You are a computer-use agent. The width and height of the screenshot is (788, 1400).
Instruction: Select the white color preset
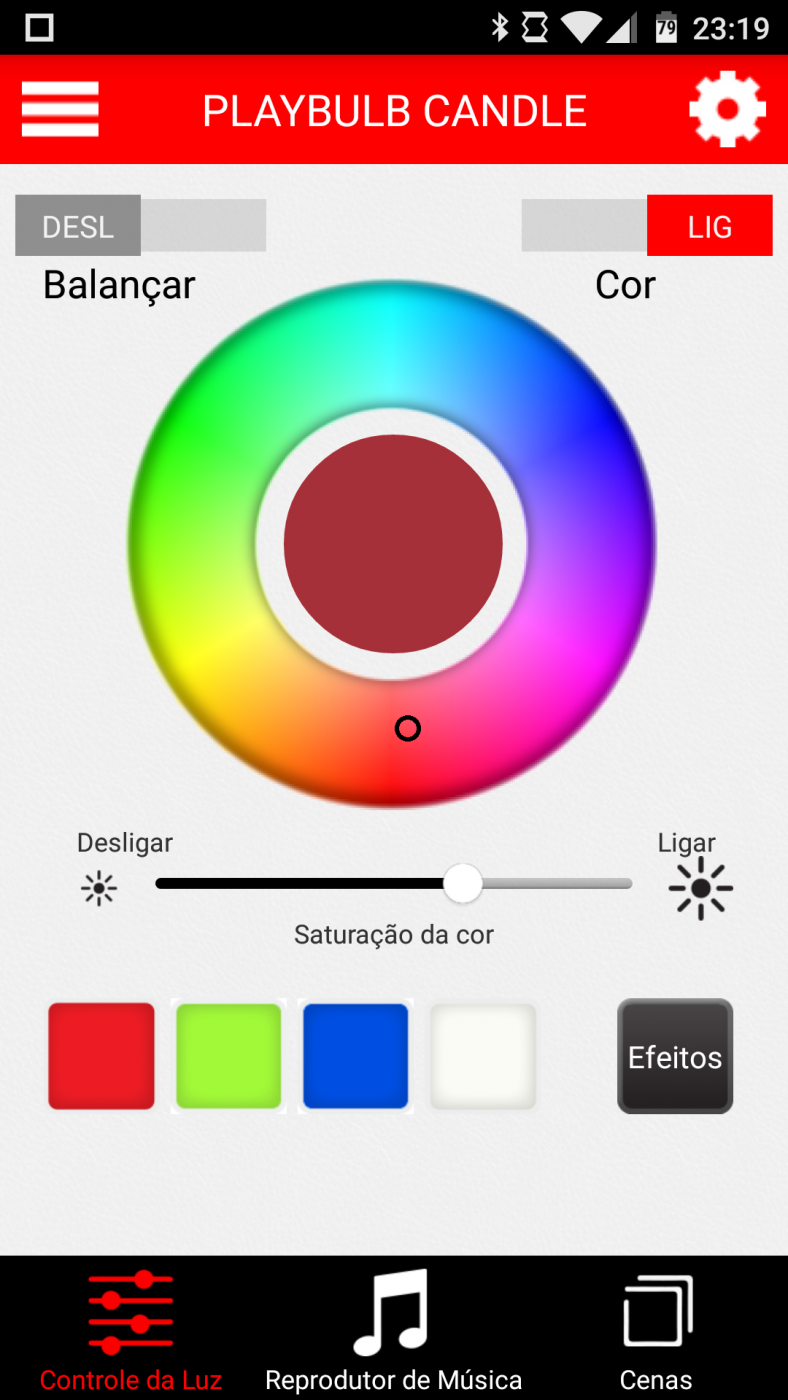(484, 1056)
